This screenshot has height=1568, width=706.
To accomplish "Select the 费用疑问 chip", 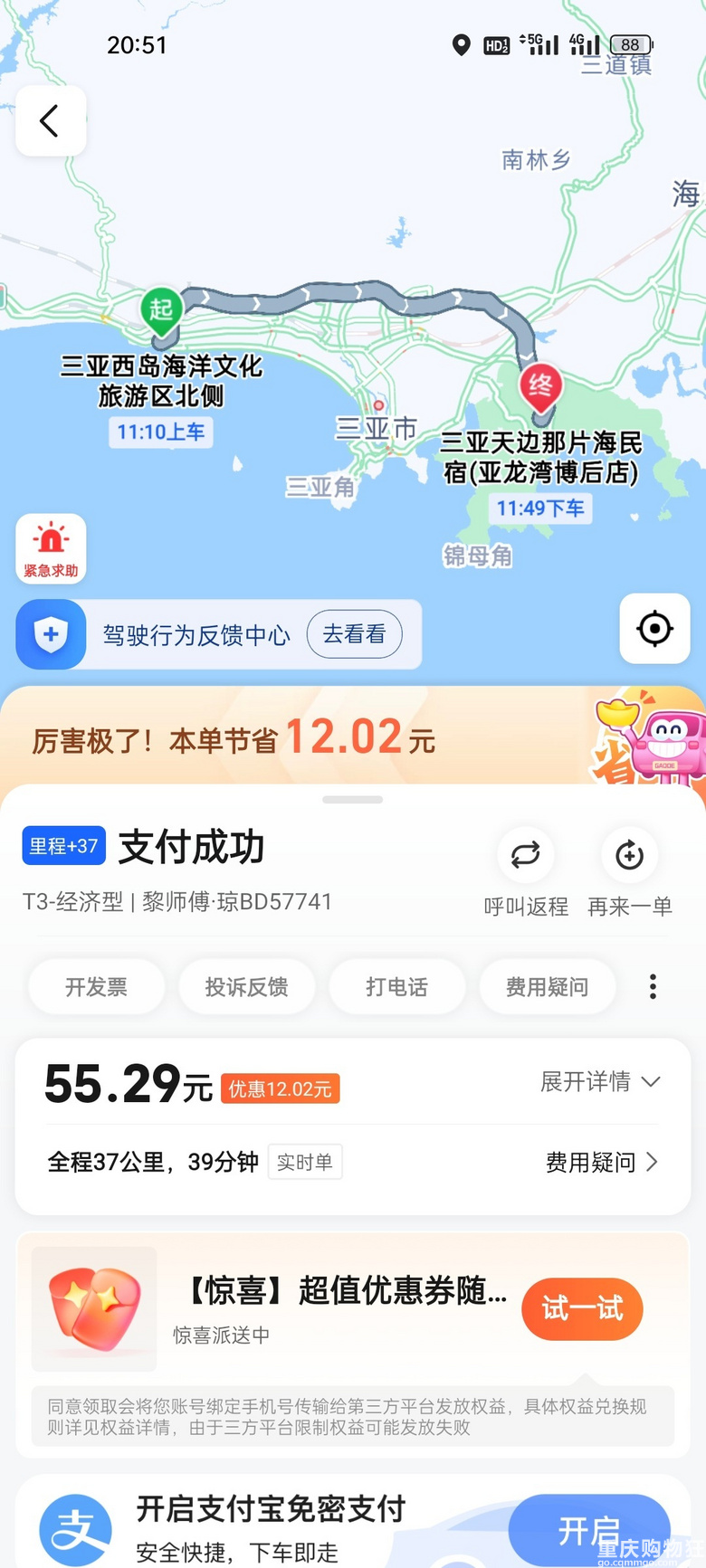I will (547, 987).
